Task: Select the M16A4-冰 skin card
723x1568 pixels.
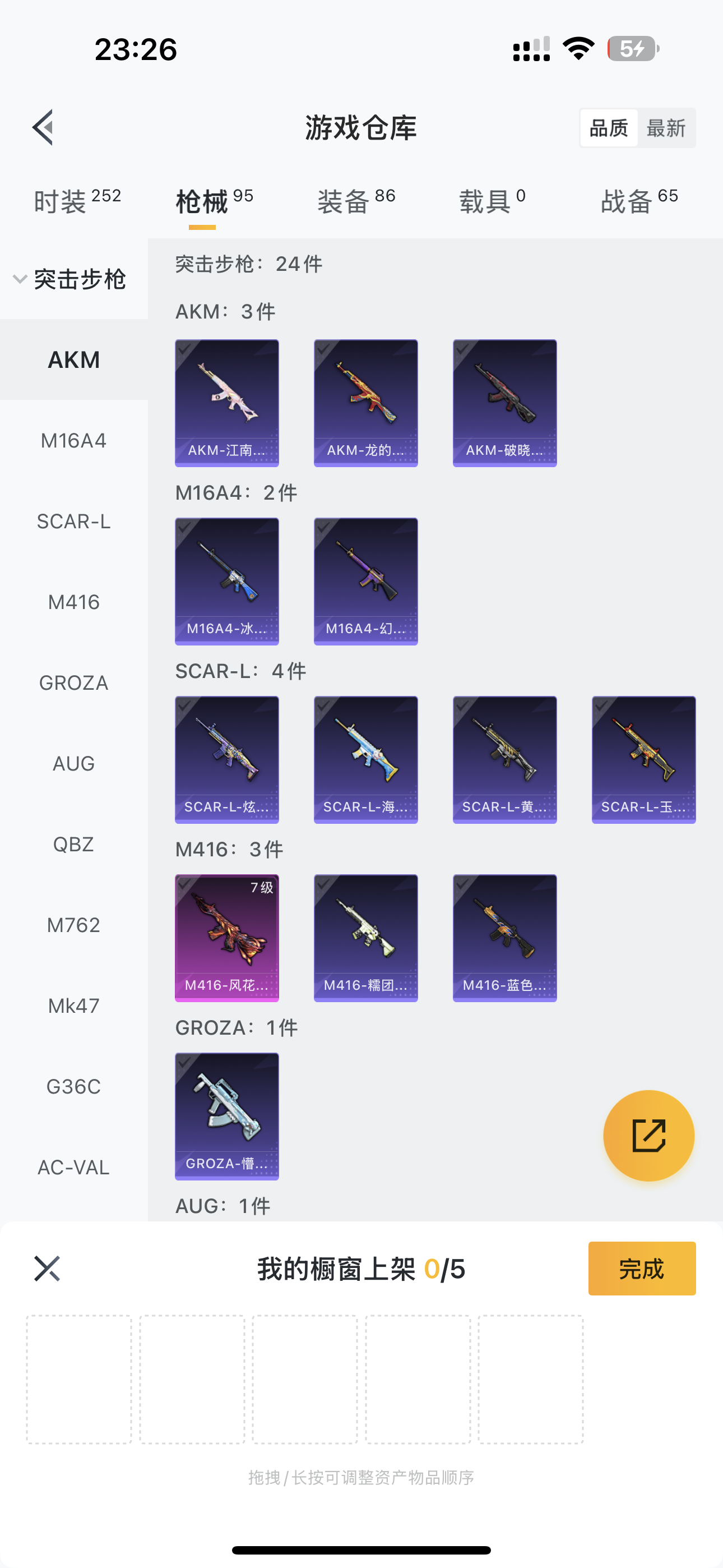Action: pyautogui.click(x=227, y=580)
